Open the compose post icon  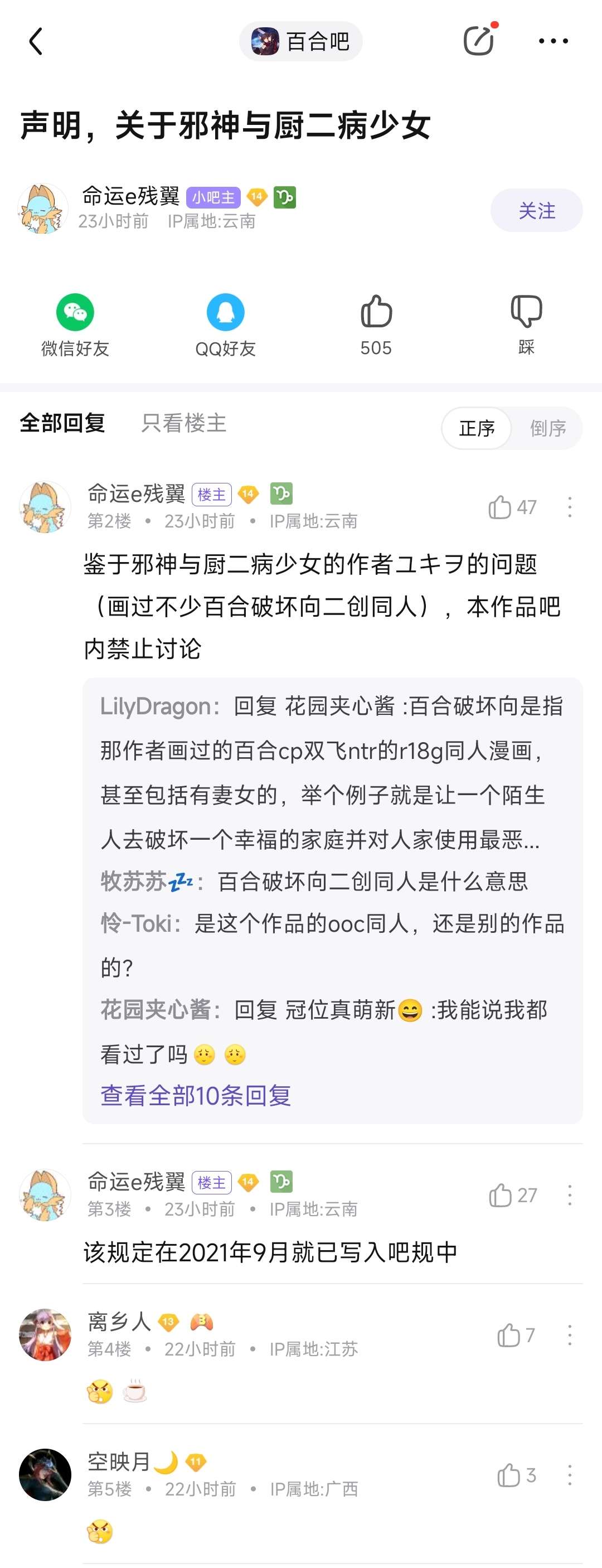[x=478, y=41]
